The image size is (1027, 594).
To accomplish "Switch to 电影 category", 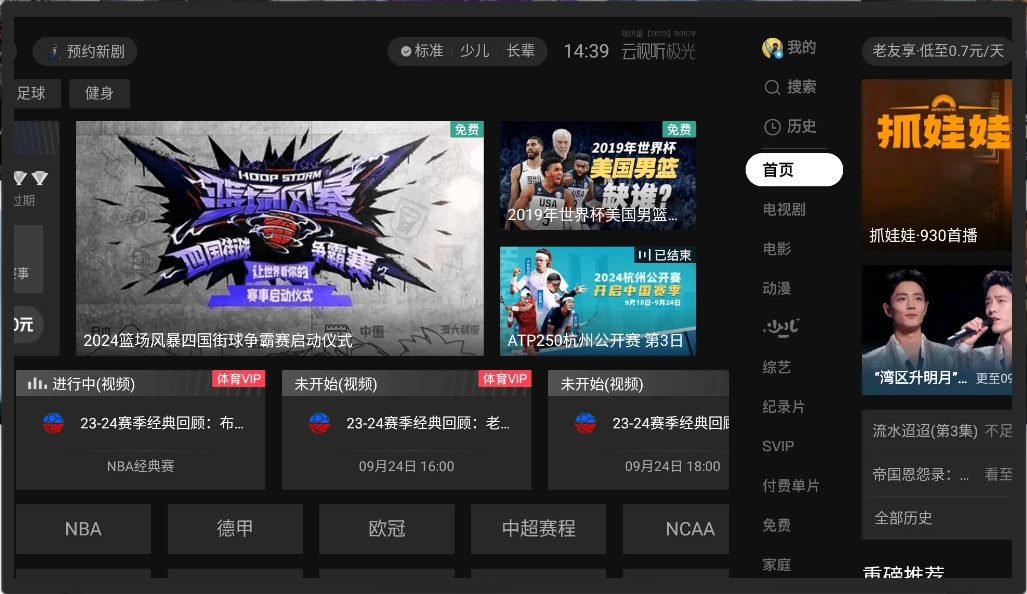I will pyautogui.click(x=777, y=248).
